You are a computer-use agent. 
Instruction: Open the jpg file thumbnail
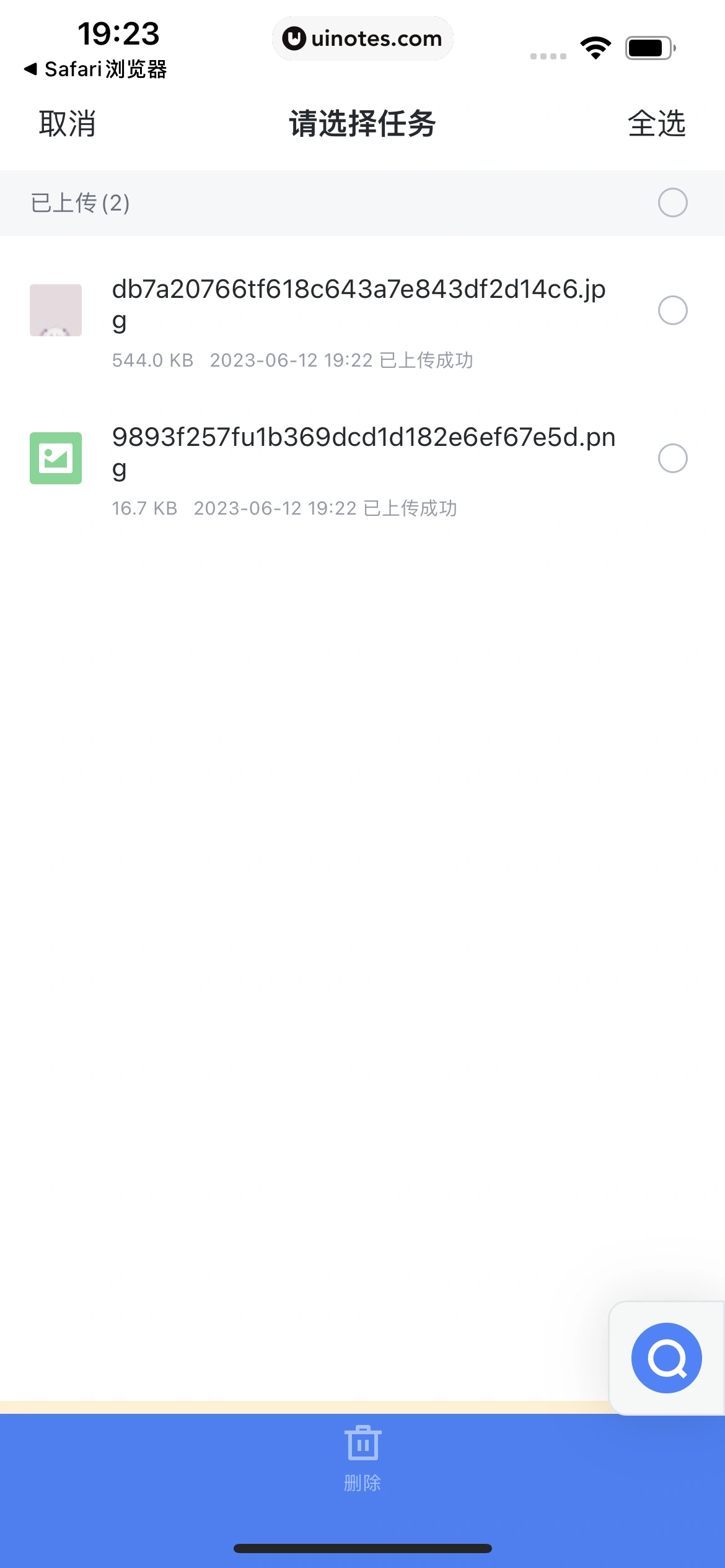[x=56, y=310]
